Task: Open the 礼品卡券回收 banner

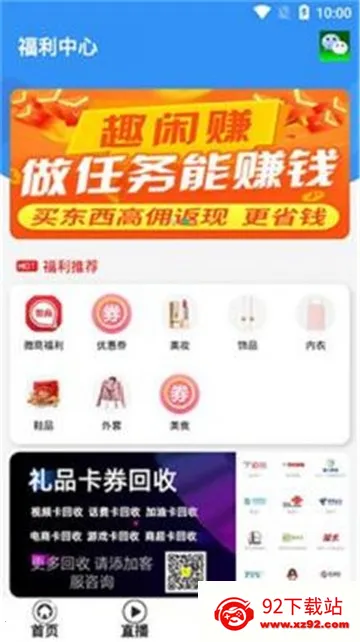Action: pyautogui.click(x=123, y=524)
